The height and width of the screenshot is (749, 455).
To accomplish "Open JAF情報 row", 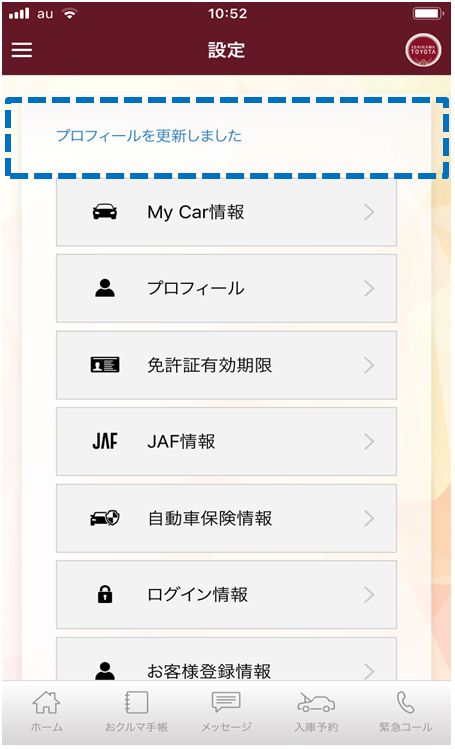I will pyautogui.click(x=226, y=441).
